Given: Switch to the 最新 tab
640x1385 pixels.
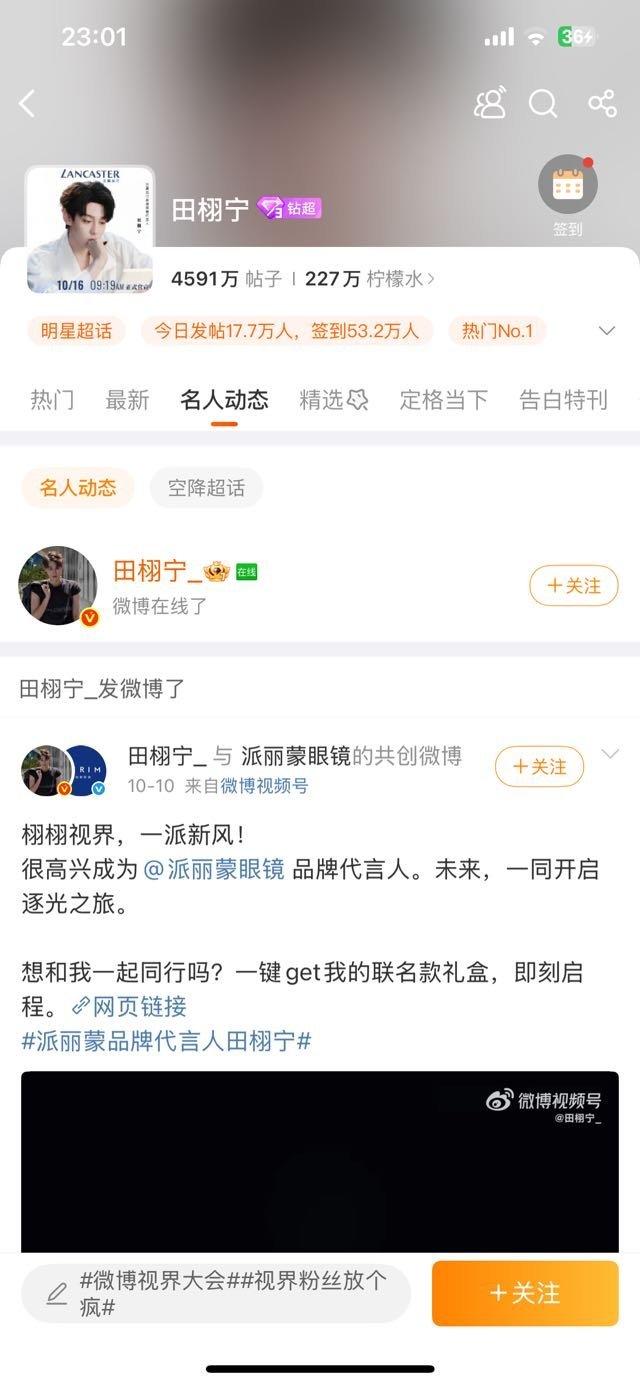Looking at the screenshot, I should pos(127,400).
